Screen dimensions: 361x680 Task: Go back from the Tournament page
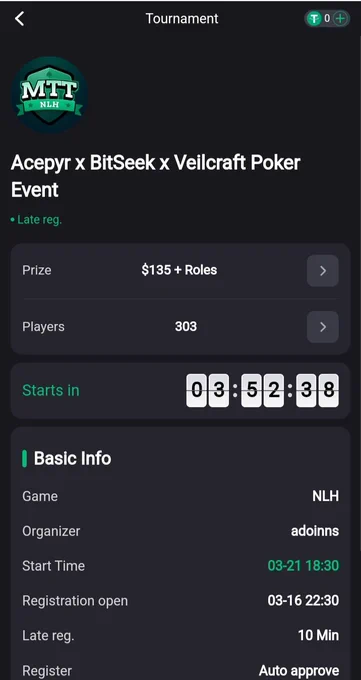[x=20, y=19]
